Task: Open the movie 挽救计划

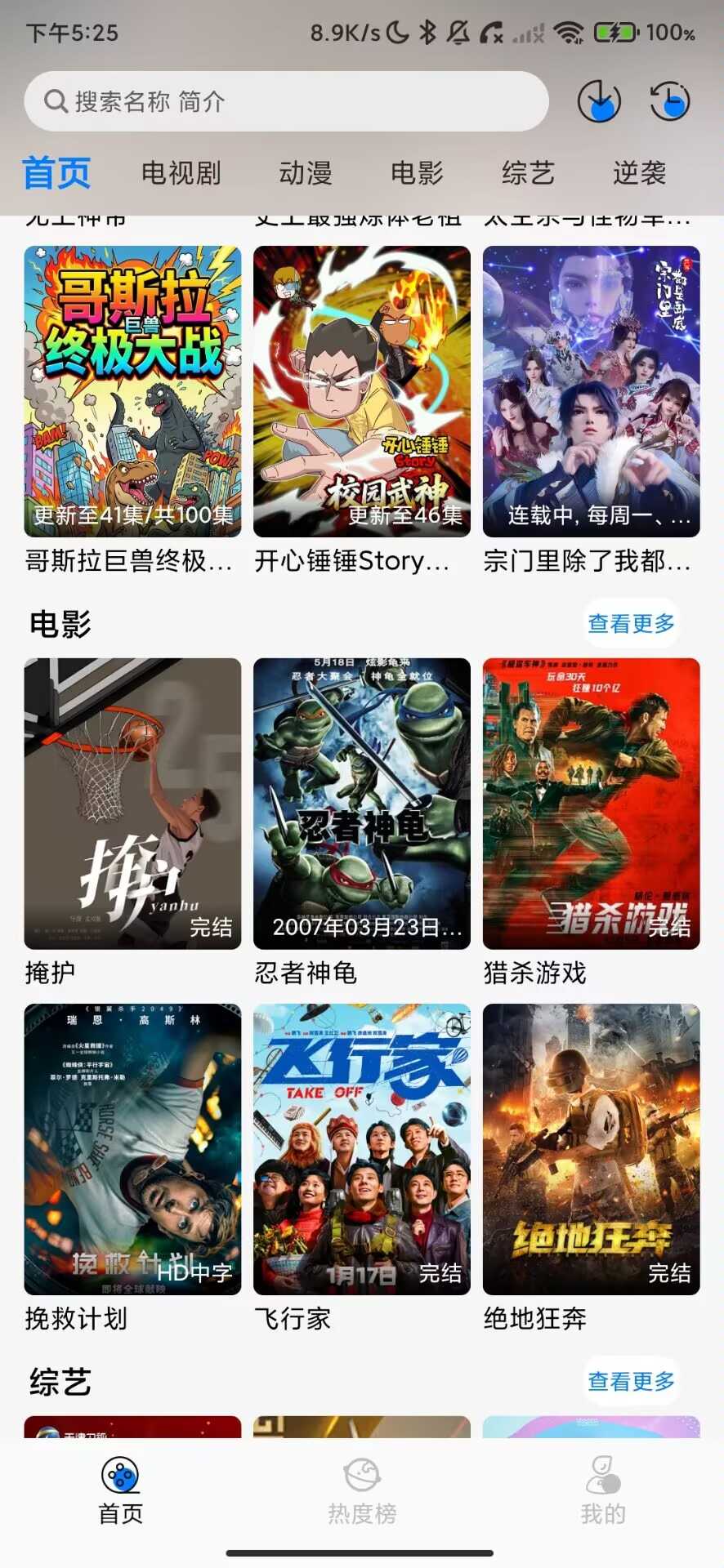Action: pyautogui.click(x=132, y=1149)
